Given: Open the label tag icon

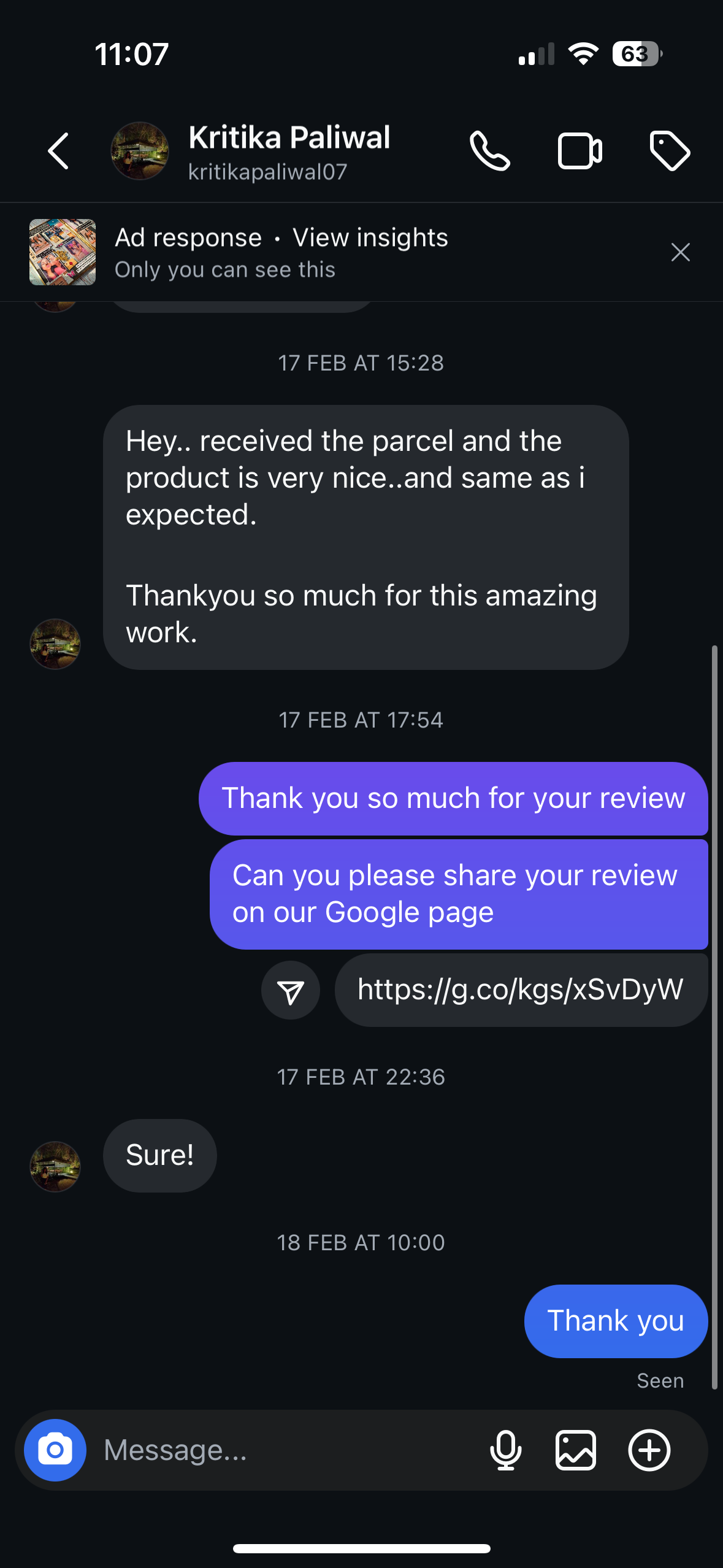Looking at the screenshot, I should tap(669, 151).
